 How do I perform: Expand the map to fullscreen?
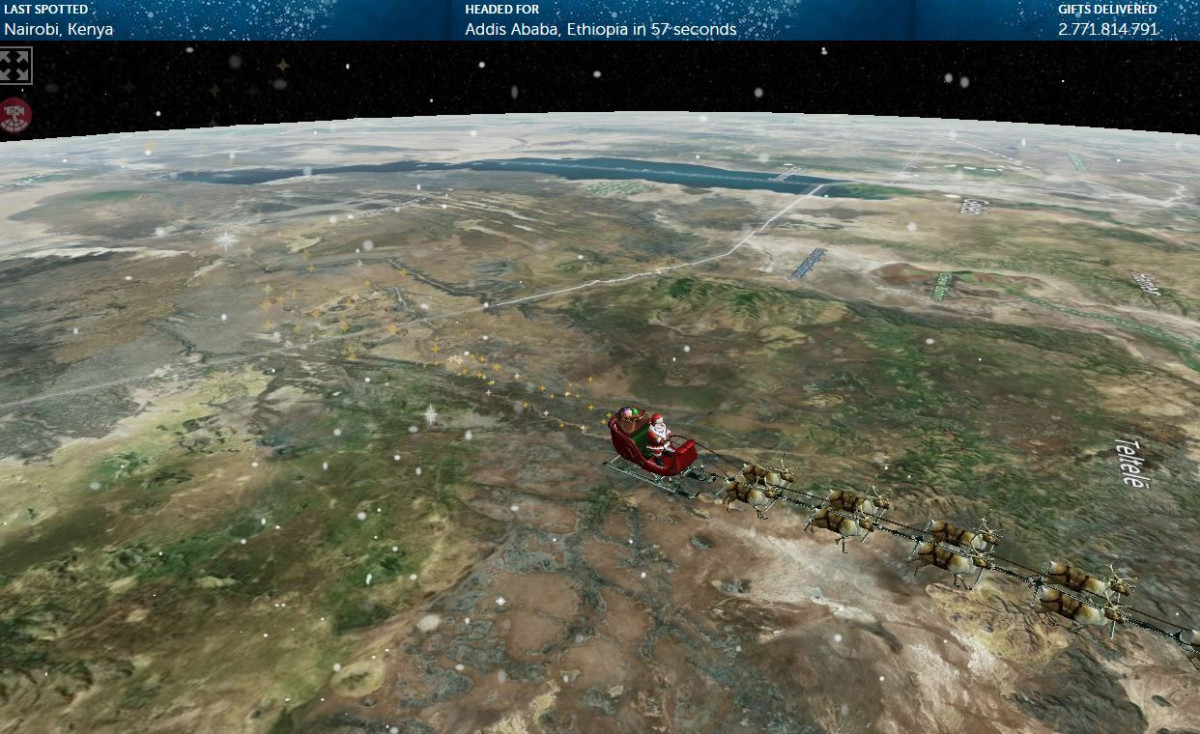coord(15,66)
